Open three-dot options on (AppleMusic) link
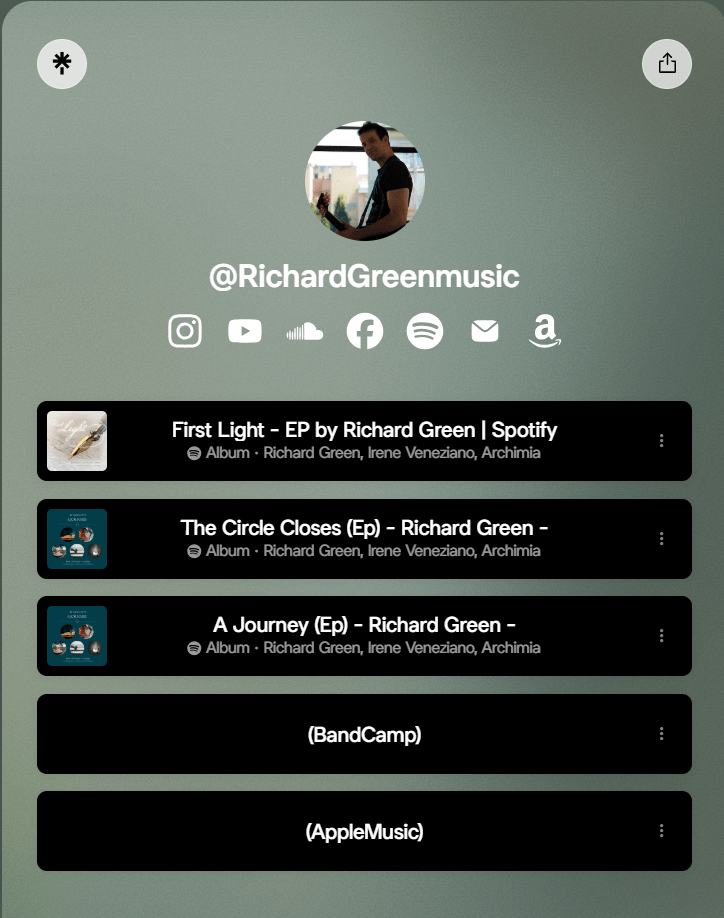Viewport: 724px width, 918px height. coord(661,831)
